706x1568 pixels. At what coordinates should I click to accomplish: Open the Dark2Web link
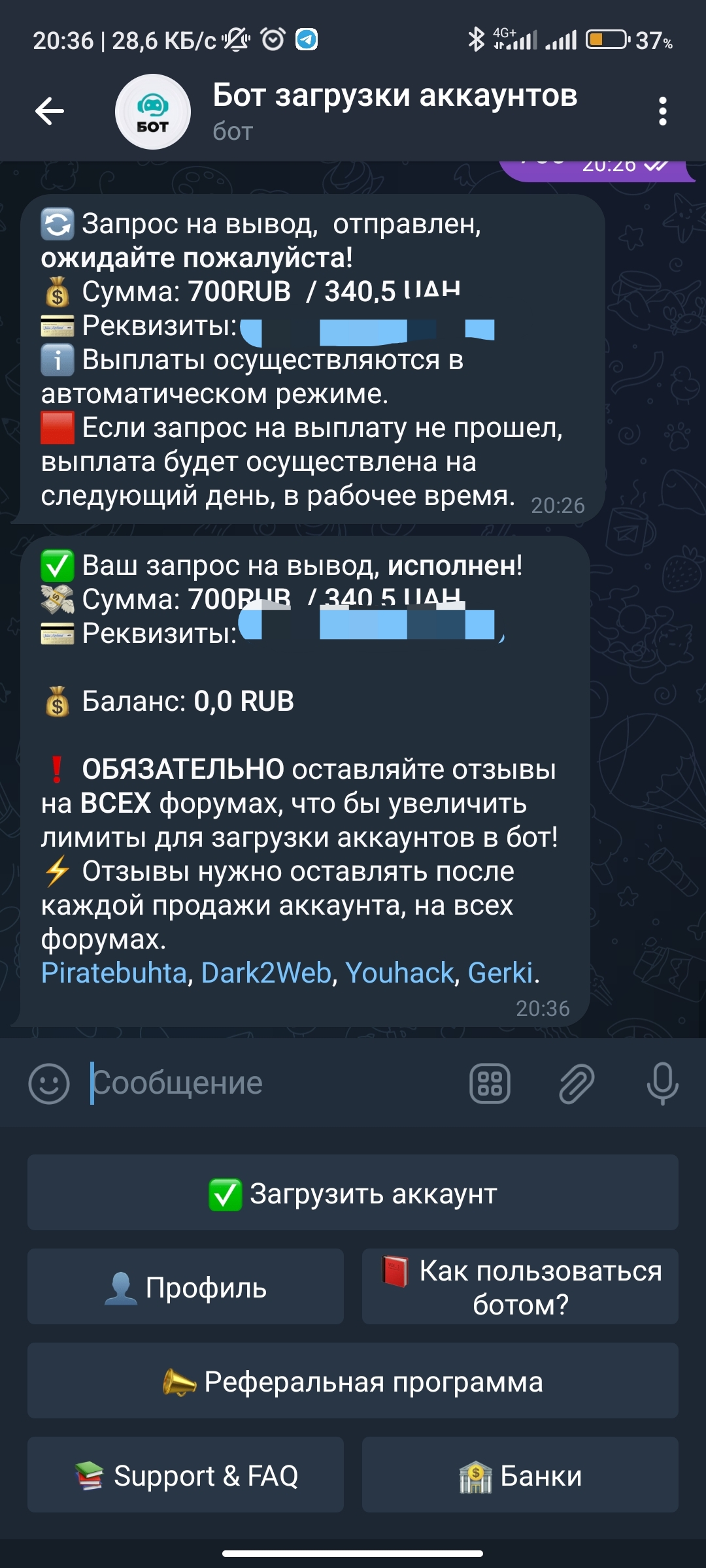266,973
